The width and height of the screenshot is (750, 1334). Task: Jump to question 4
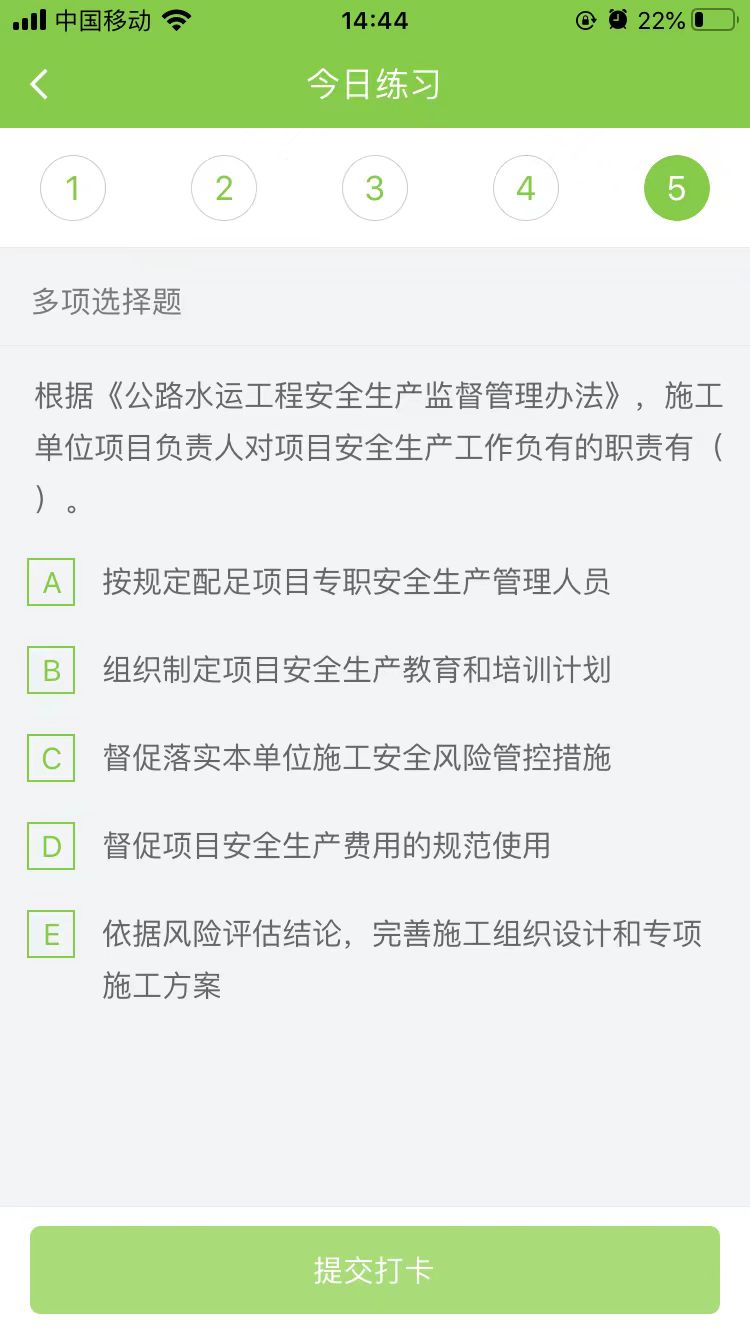click(x=526, y=188)
